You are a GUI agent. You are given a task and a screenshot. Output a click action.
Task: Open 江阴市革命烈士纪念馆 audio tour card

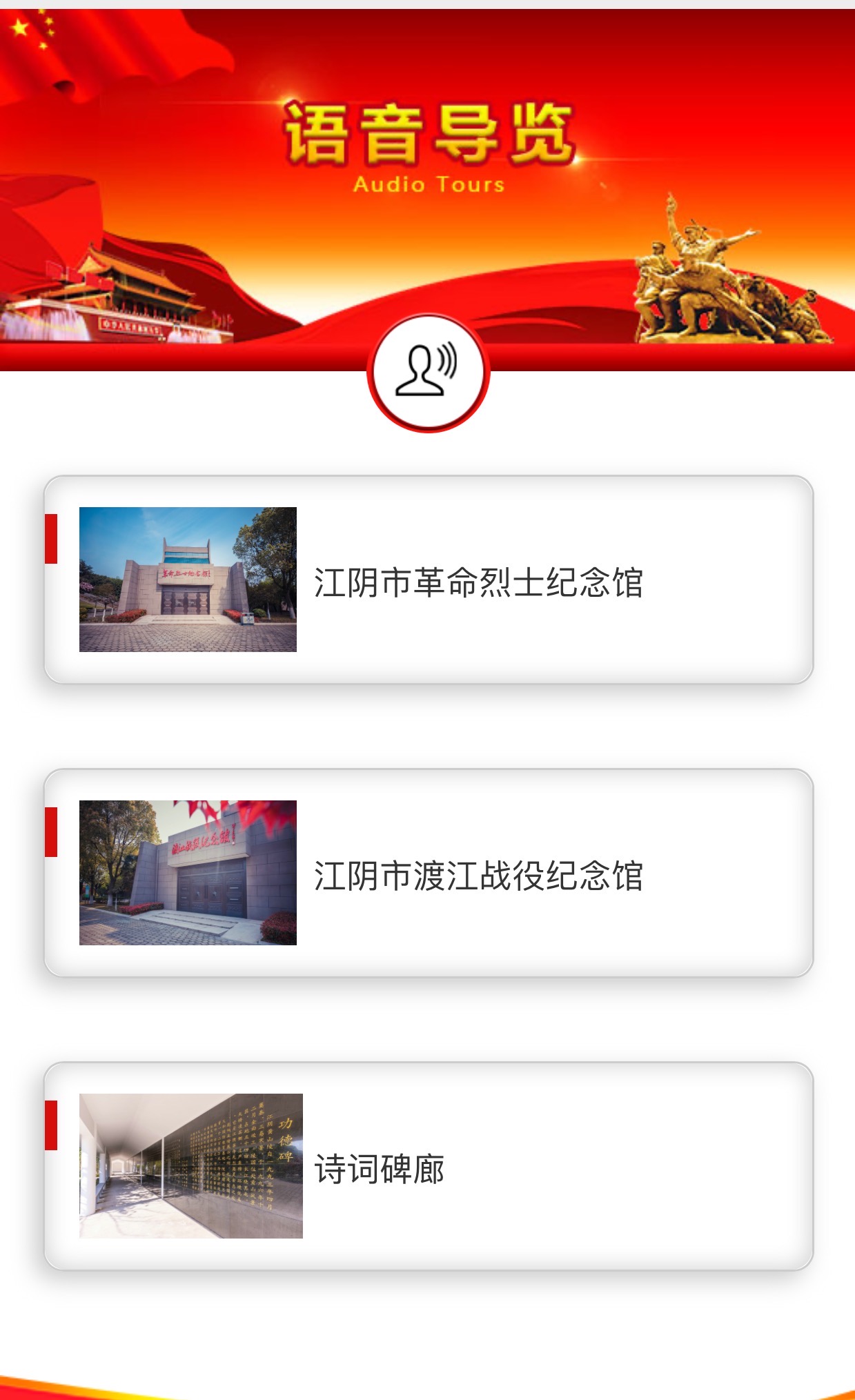(x=428, y=580)
